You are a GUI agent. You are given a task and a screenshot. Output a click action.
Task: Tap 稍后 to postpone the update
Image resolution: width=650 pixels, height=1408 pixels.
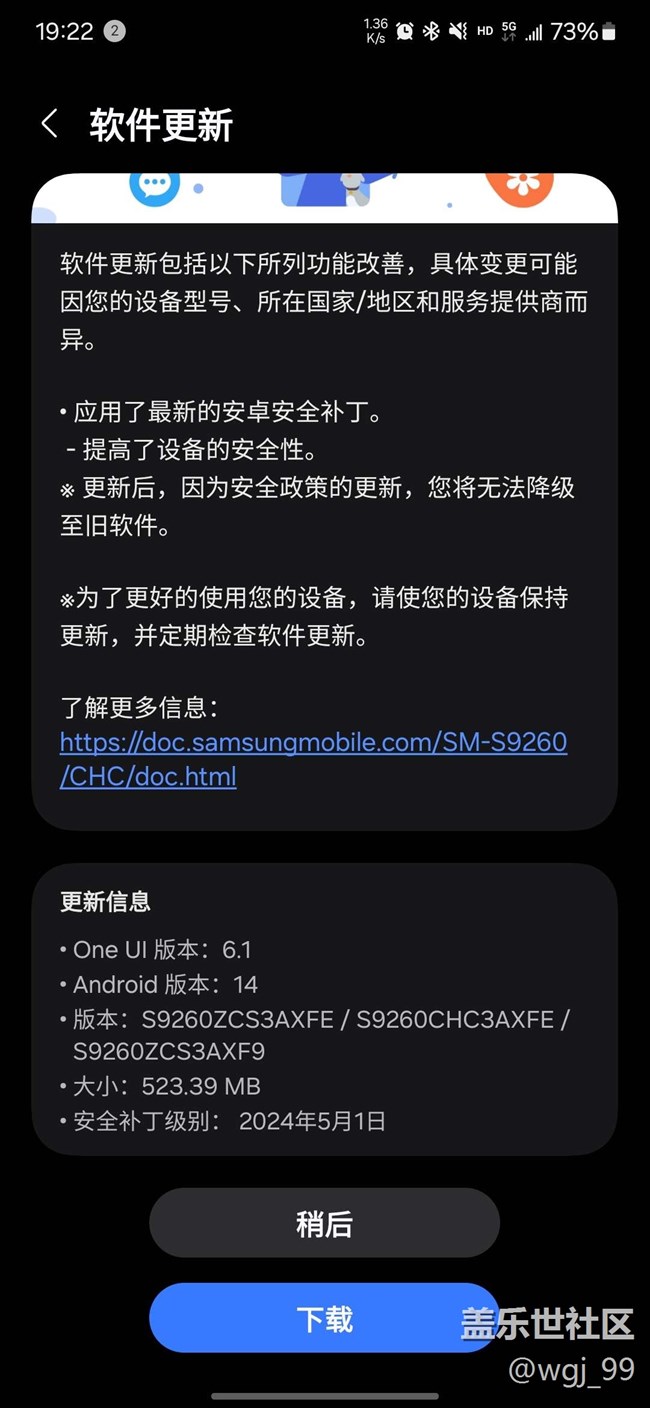pos(324,1223)
